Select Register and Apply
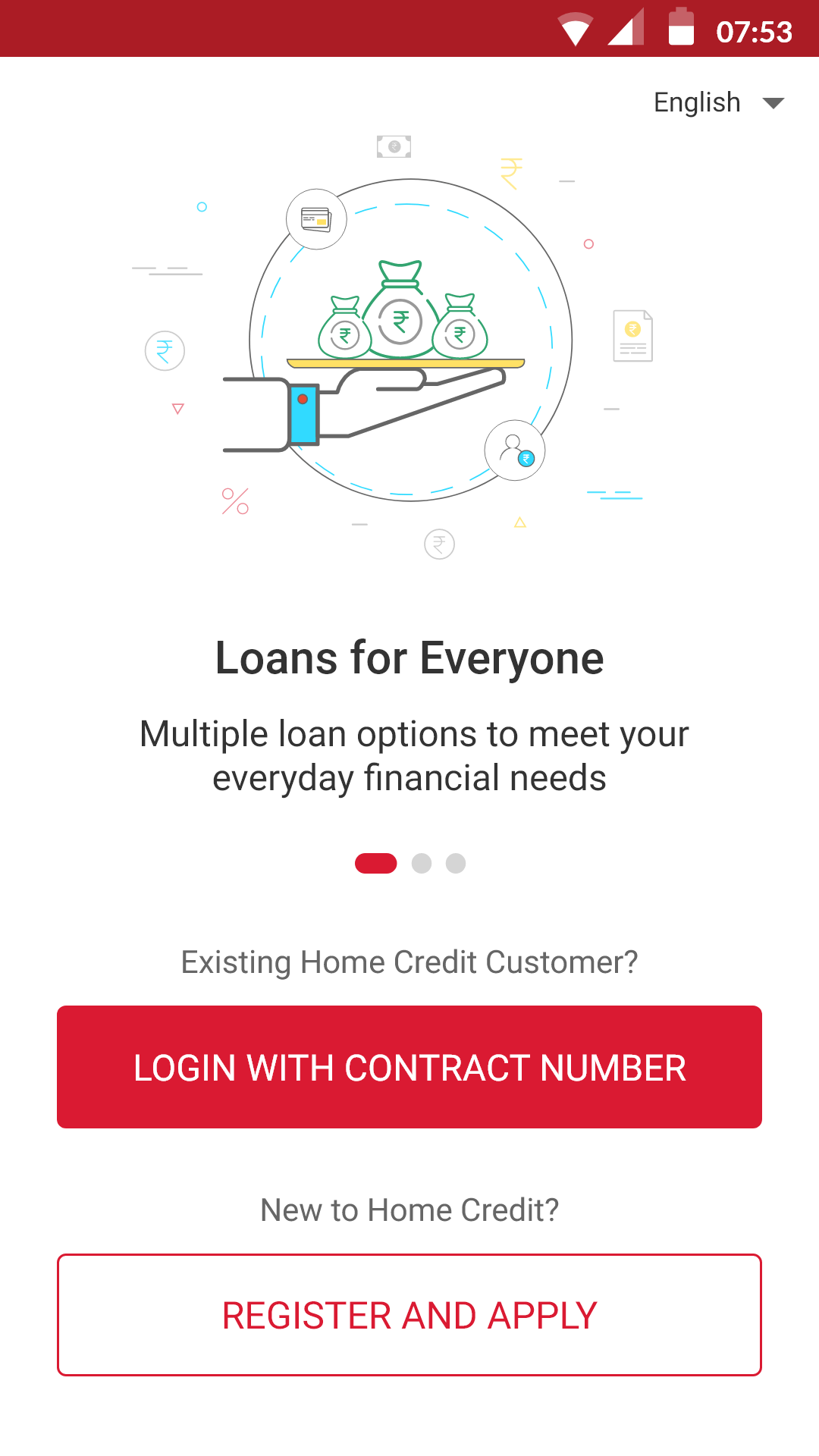This screenshot has height=1456, width=819. pos(409,1315)
